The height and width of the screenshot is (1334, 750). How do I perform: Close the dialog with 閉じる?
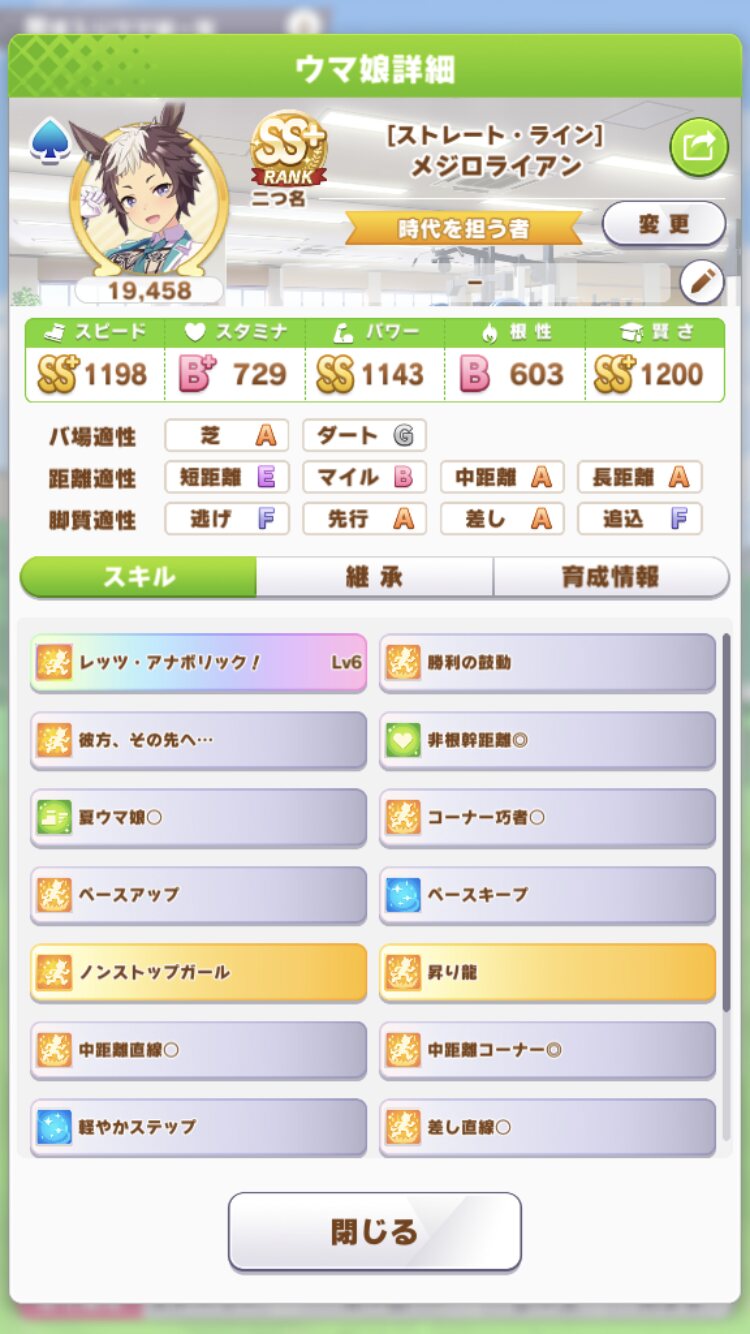[374, 1231]
